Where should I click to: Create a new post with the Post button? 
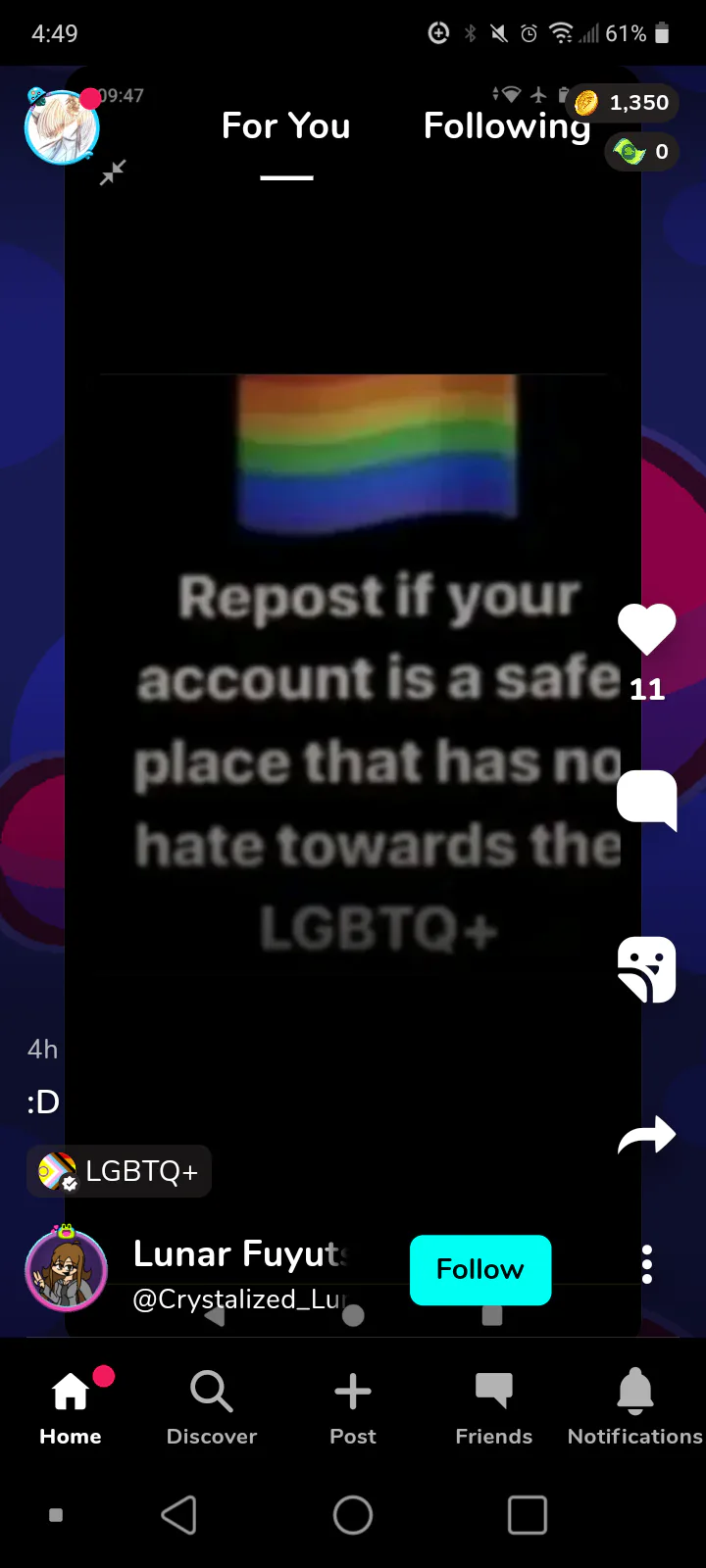tap(353, 1407)
